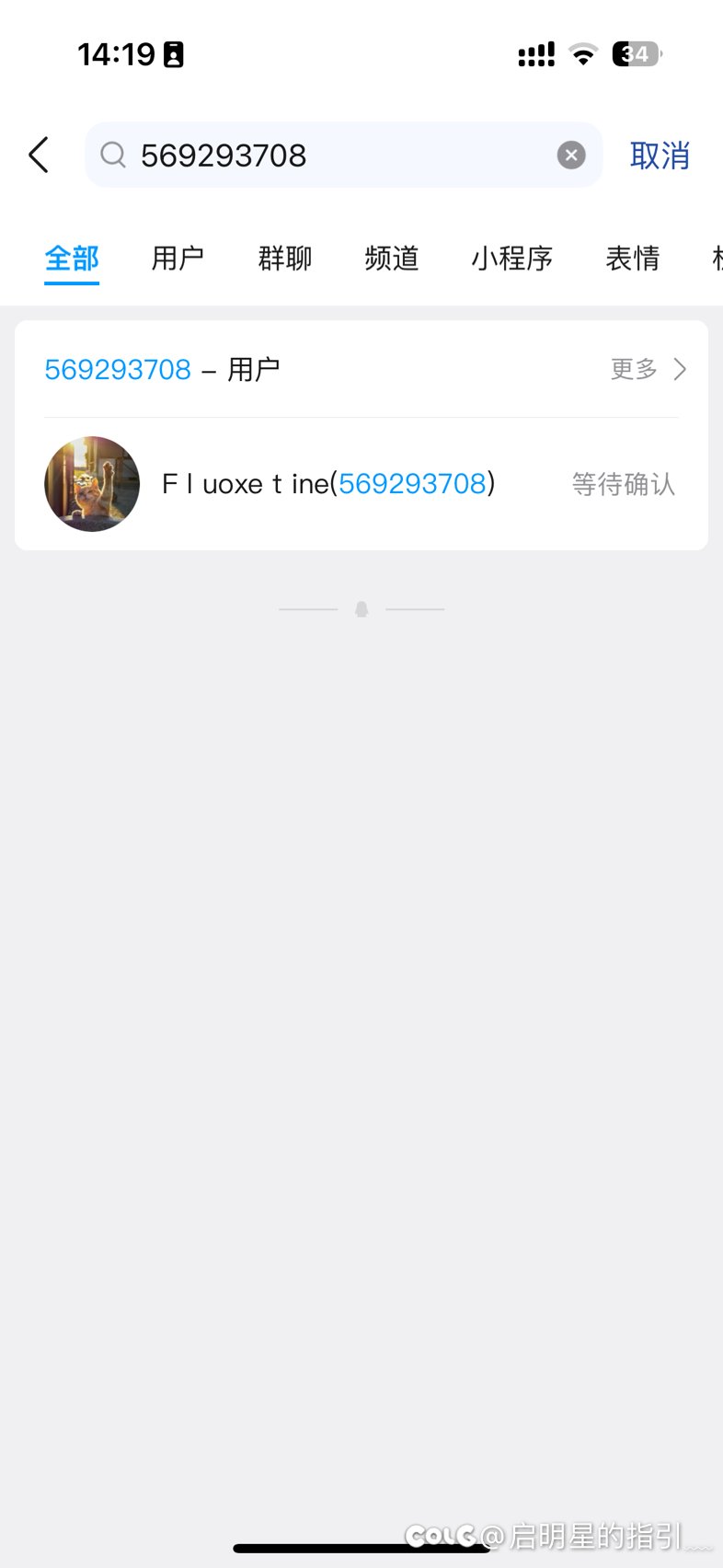Open the 频道 tab
Image resolution: width=723 pixels, height=1568 pixels.
(x=391, y=259)
